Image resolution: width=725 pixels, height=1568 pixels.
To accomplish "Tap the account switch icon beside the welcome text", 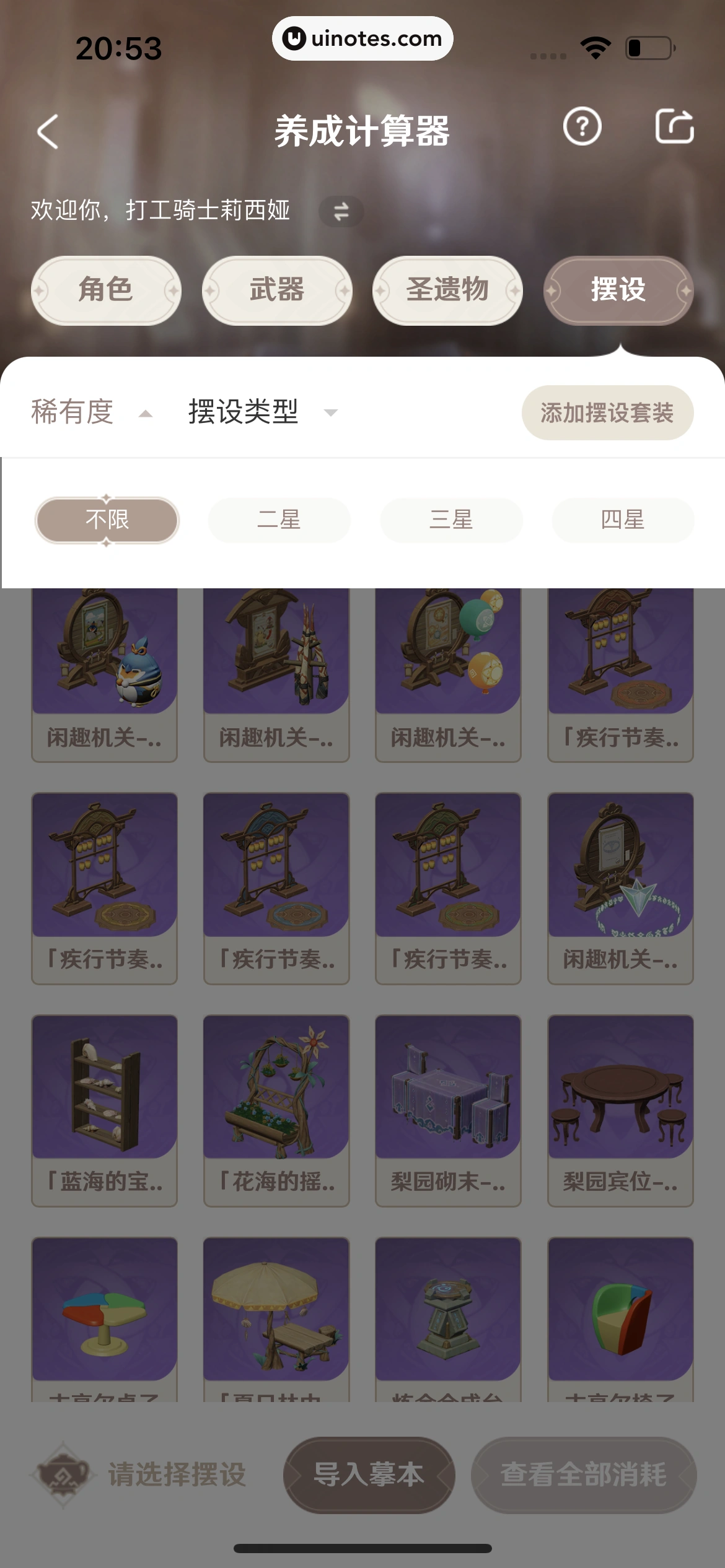I will point(340,211).
